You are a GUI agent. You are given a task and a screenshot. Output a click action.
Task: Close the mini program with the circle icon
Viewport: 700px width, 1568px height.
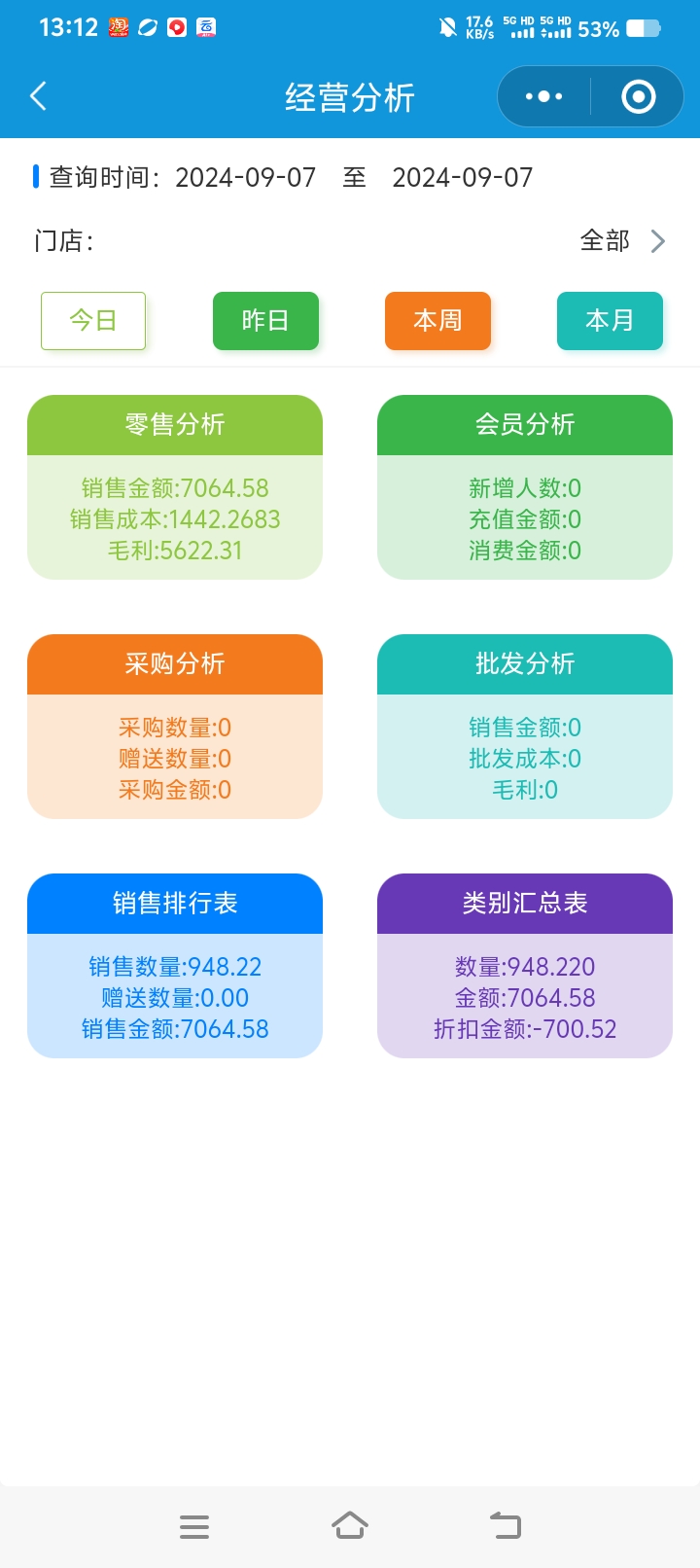638,96
